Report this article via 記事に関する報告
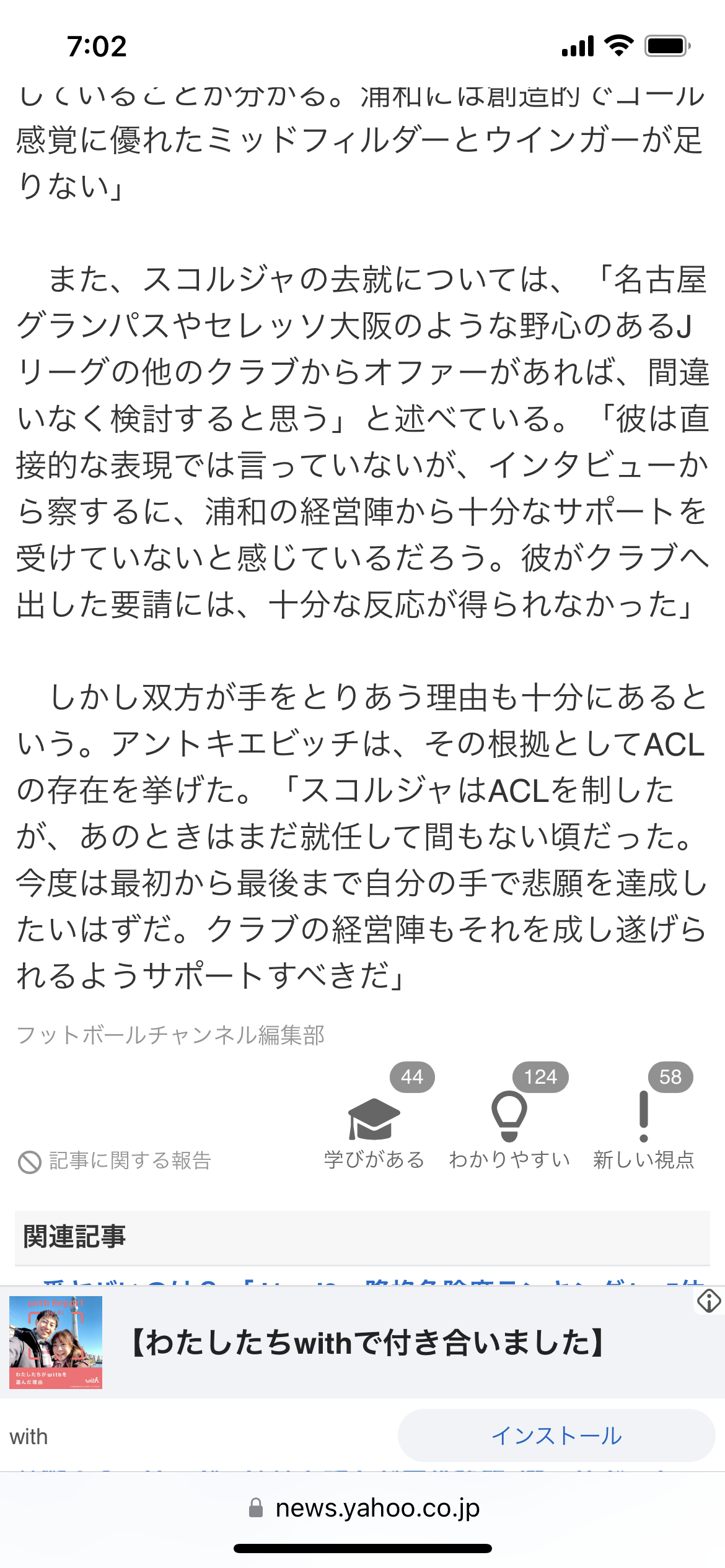 (115, 1161)
